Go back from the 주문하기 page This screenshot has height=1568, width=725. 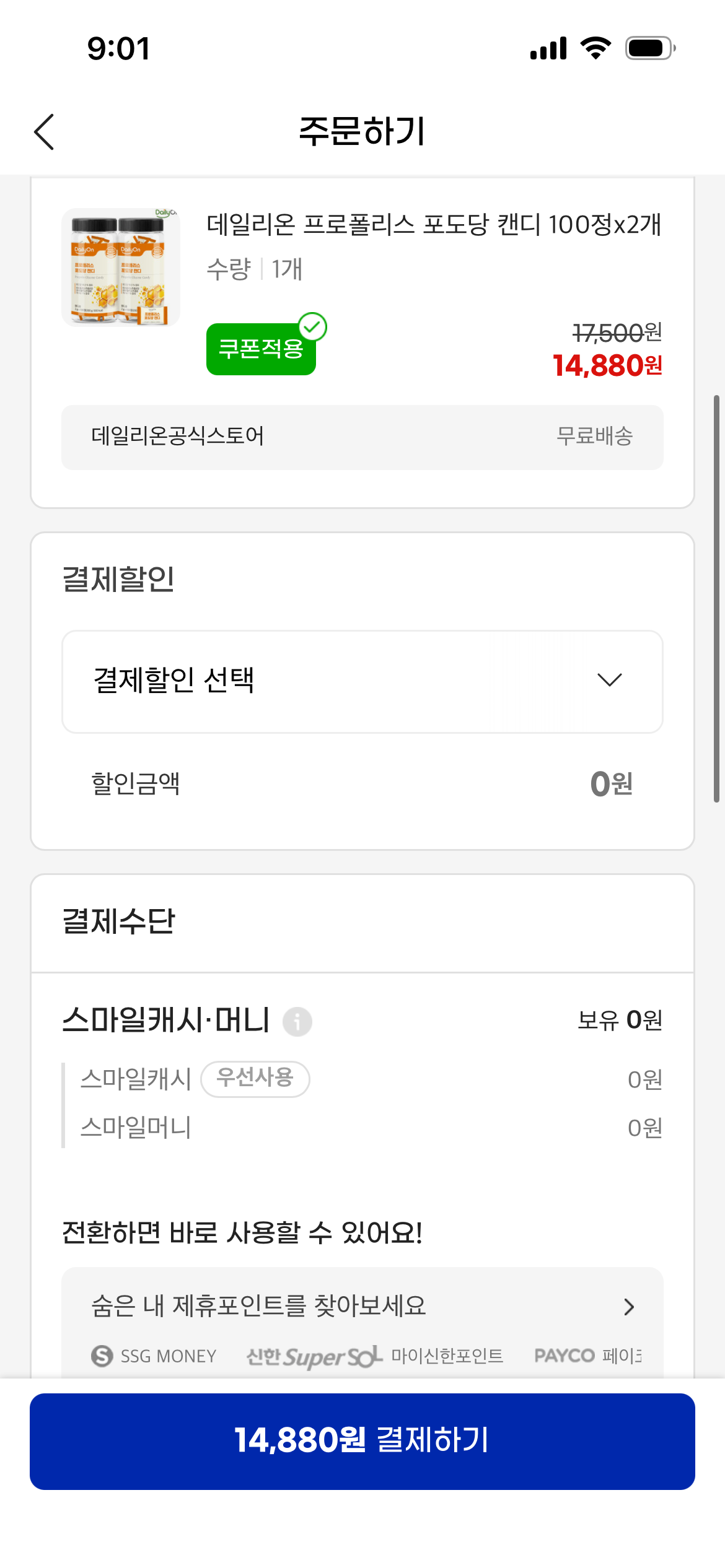(x=44, y=131)
